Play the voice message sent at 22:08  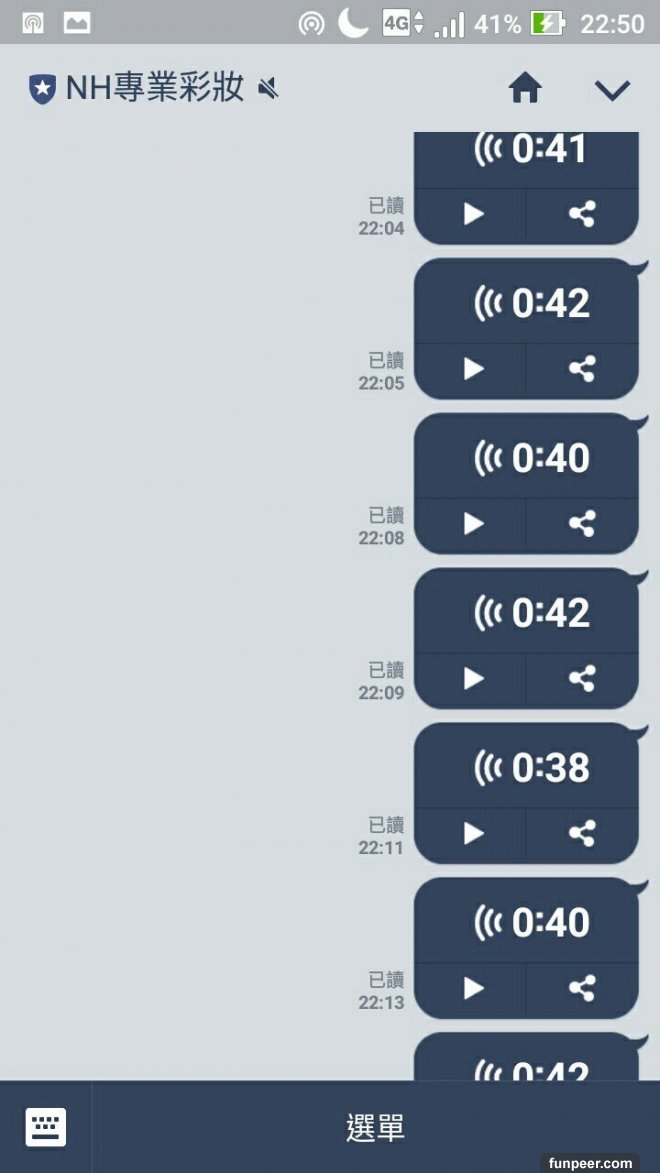pyautogui.click(x=473, y=524)
